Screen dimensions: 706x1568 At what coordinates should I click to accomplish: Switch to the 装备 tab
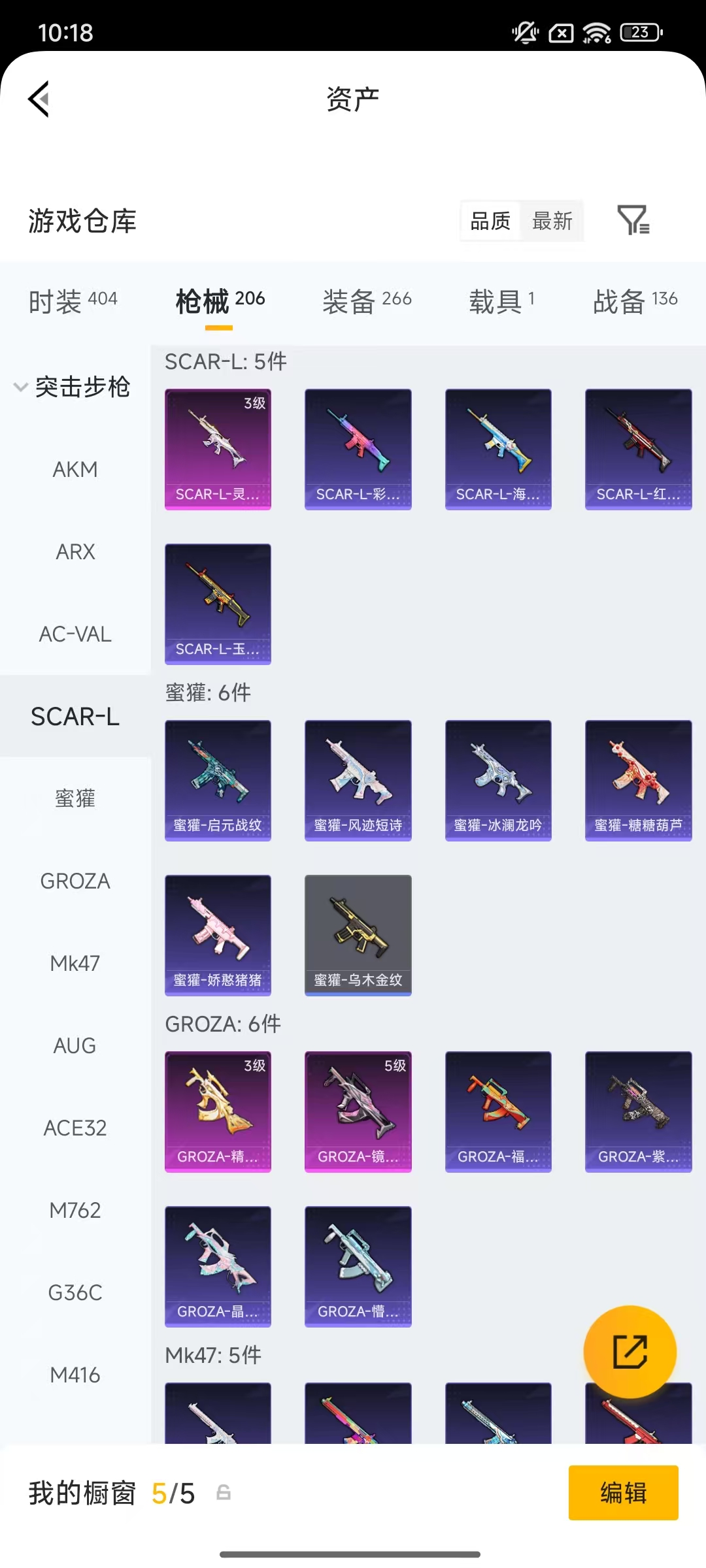click(367, 301)
